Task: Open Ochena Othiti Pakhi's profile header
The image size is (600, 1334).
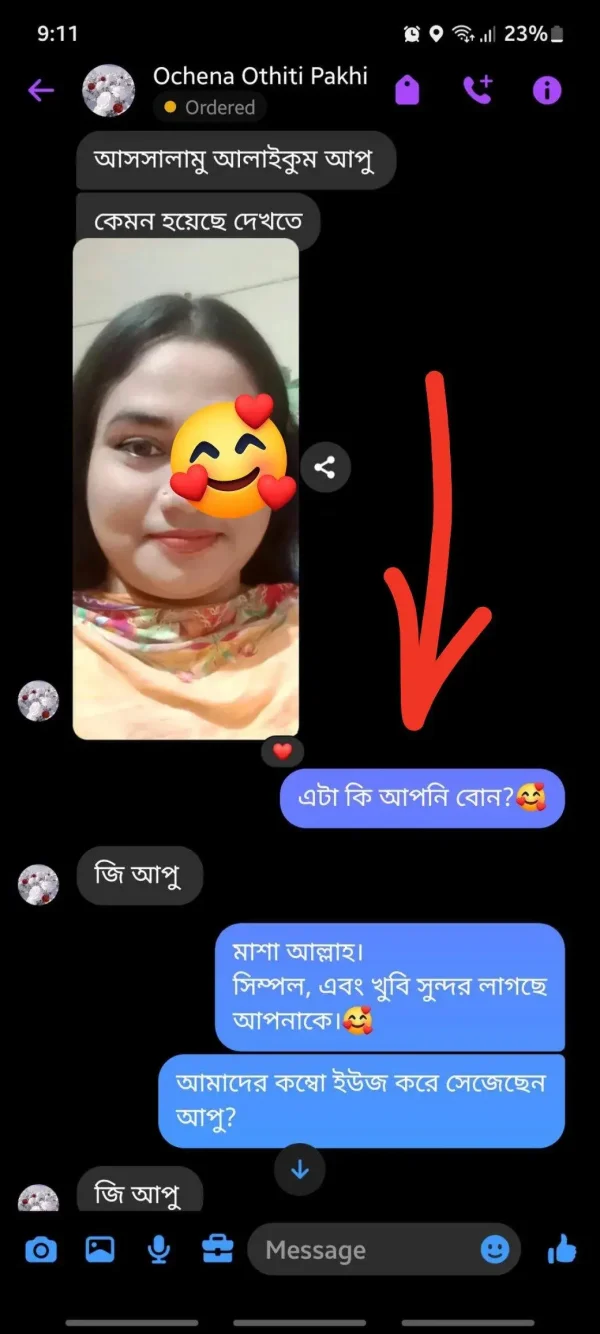Action: [x=259, y=76]
